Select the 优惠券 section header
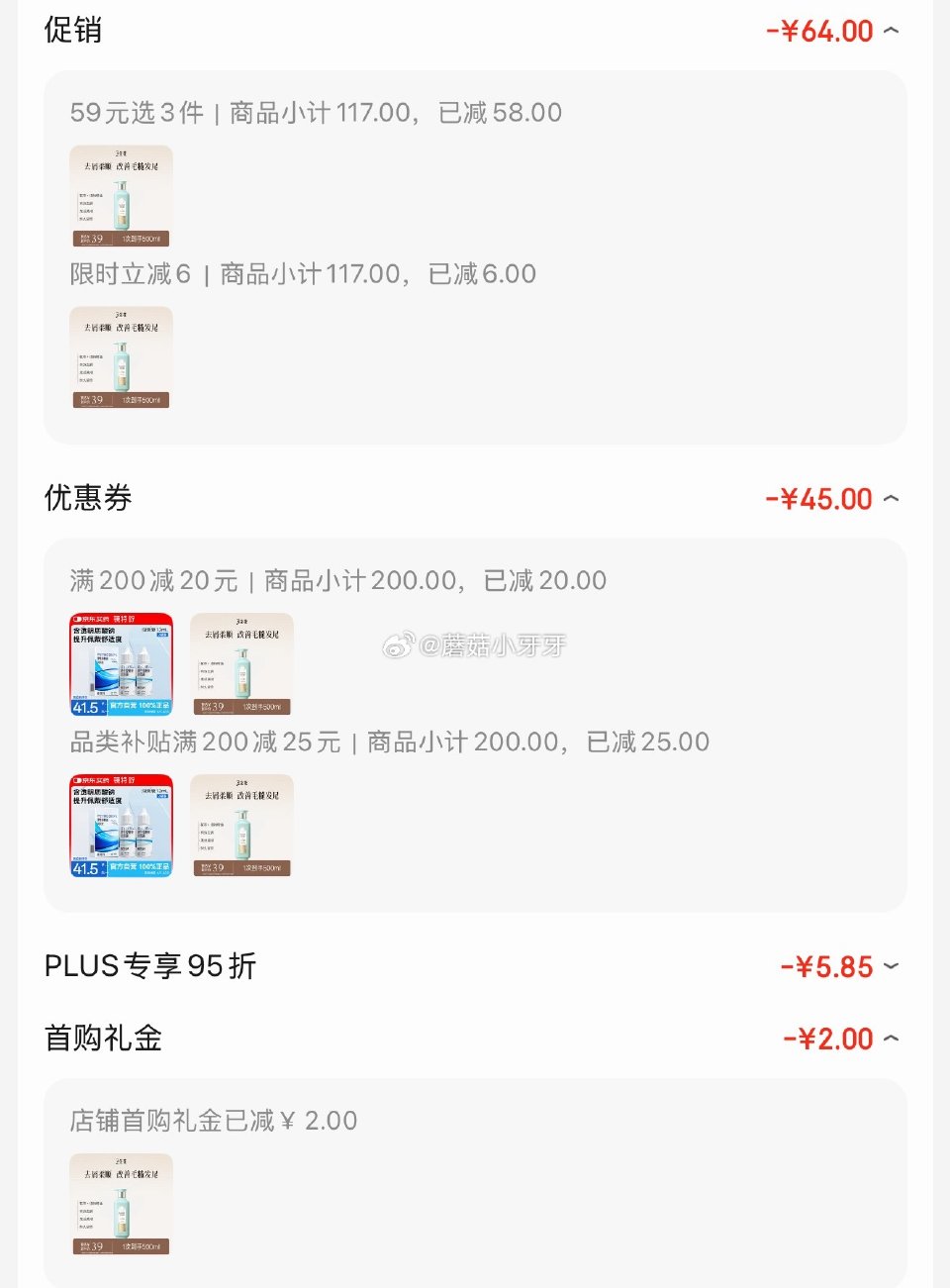The width and height of the screenshot is (950, 1288). 87,499
